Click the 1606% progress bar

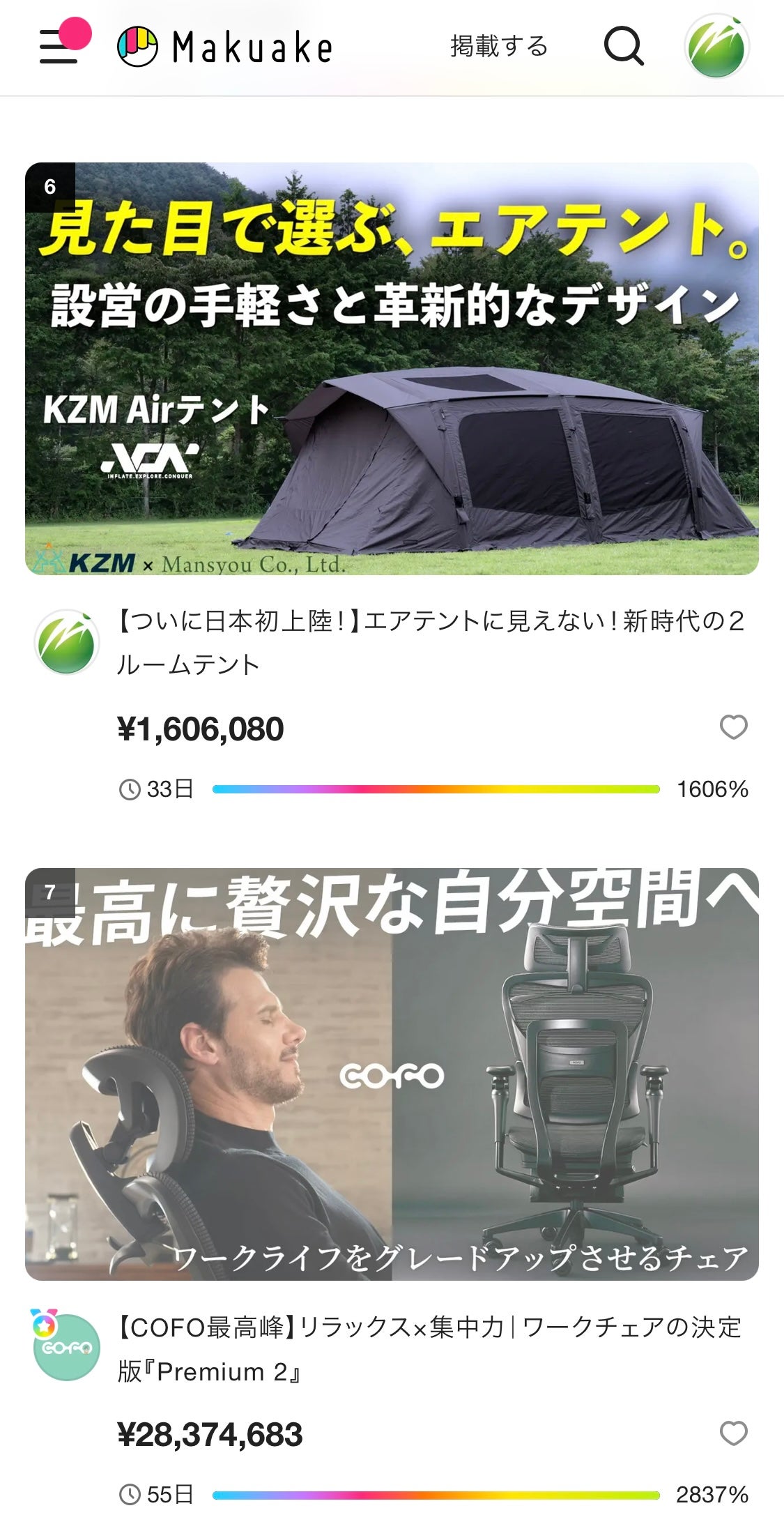436,789
